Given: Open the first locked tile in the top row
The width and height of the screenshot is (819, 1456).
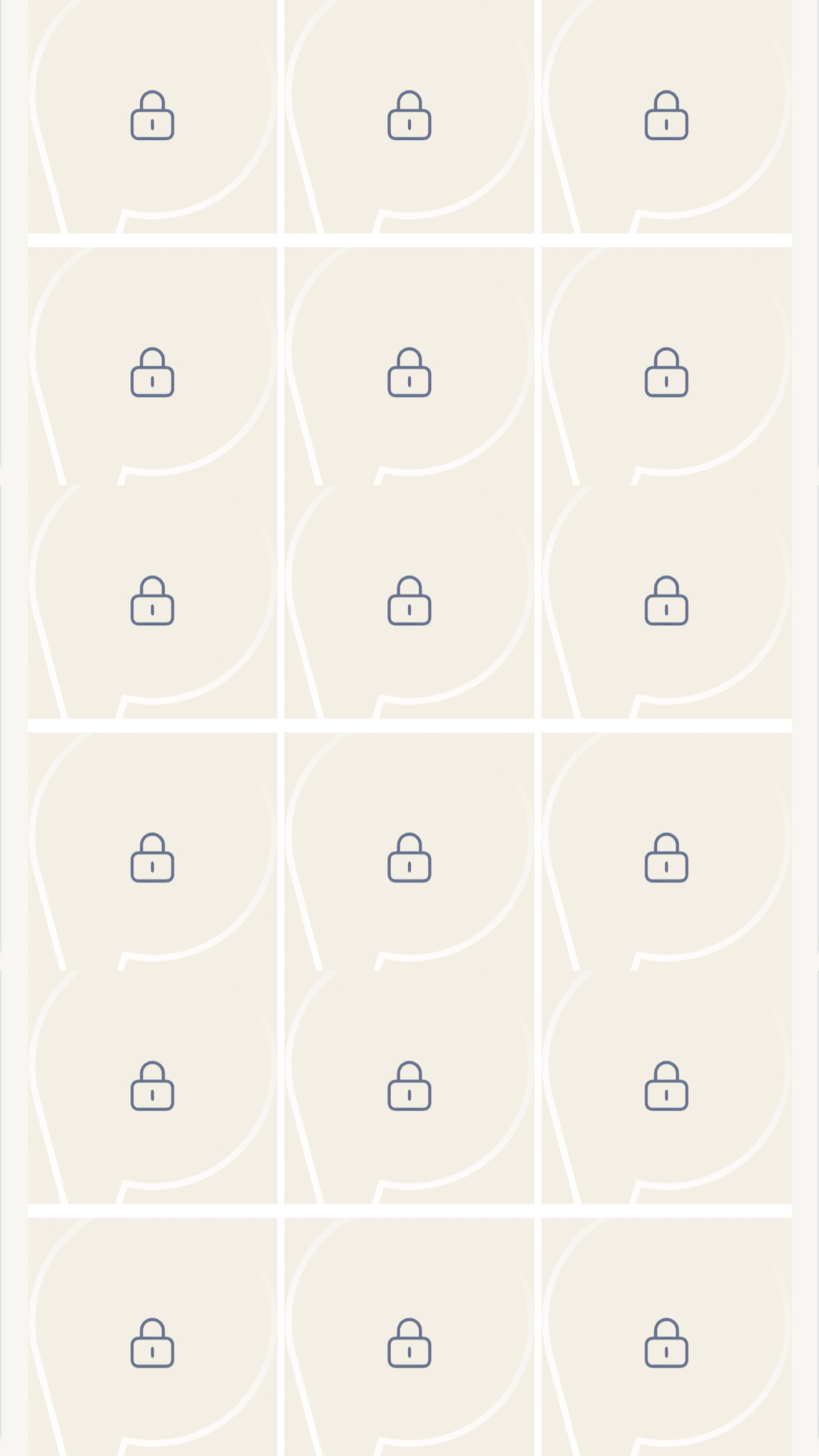Looking at the screenshot, I should [x=152, y=115].
